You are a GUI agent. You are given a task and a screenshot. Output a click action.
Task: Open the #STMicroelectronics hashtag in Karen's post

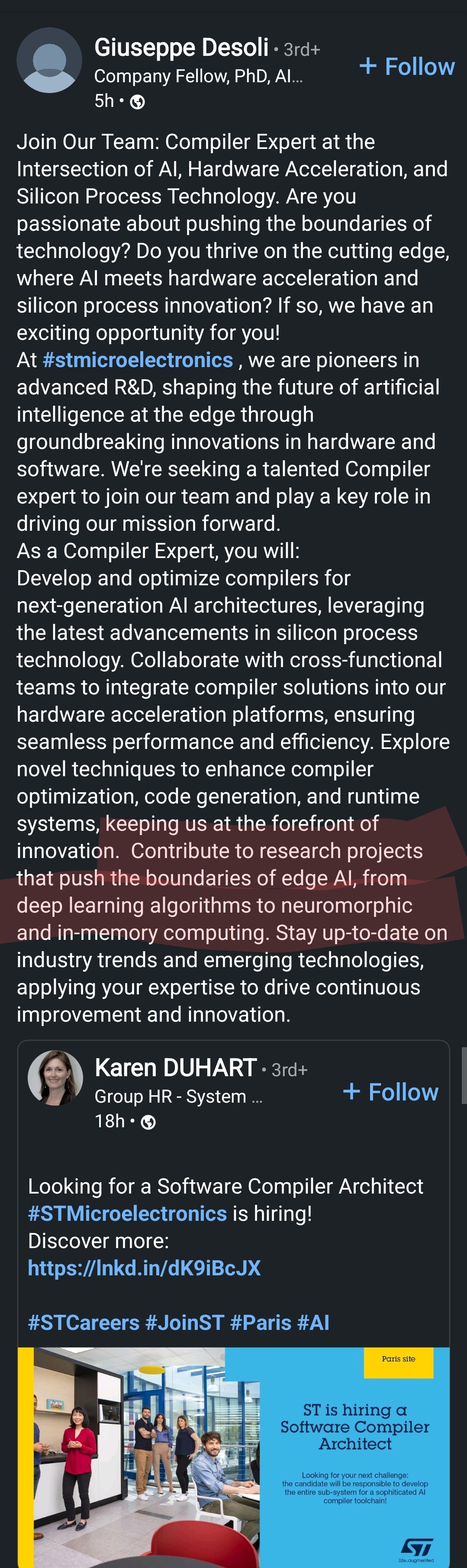pos(127,1213)
